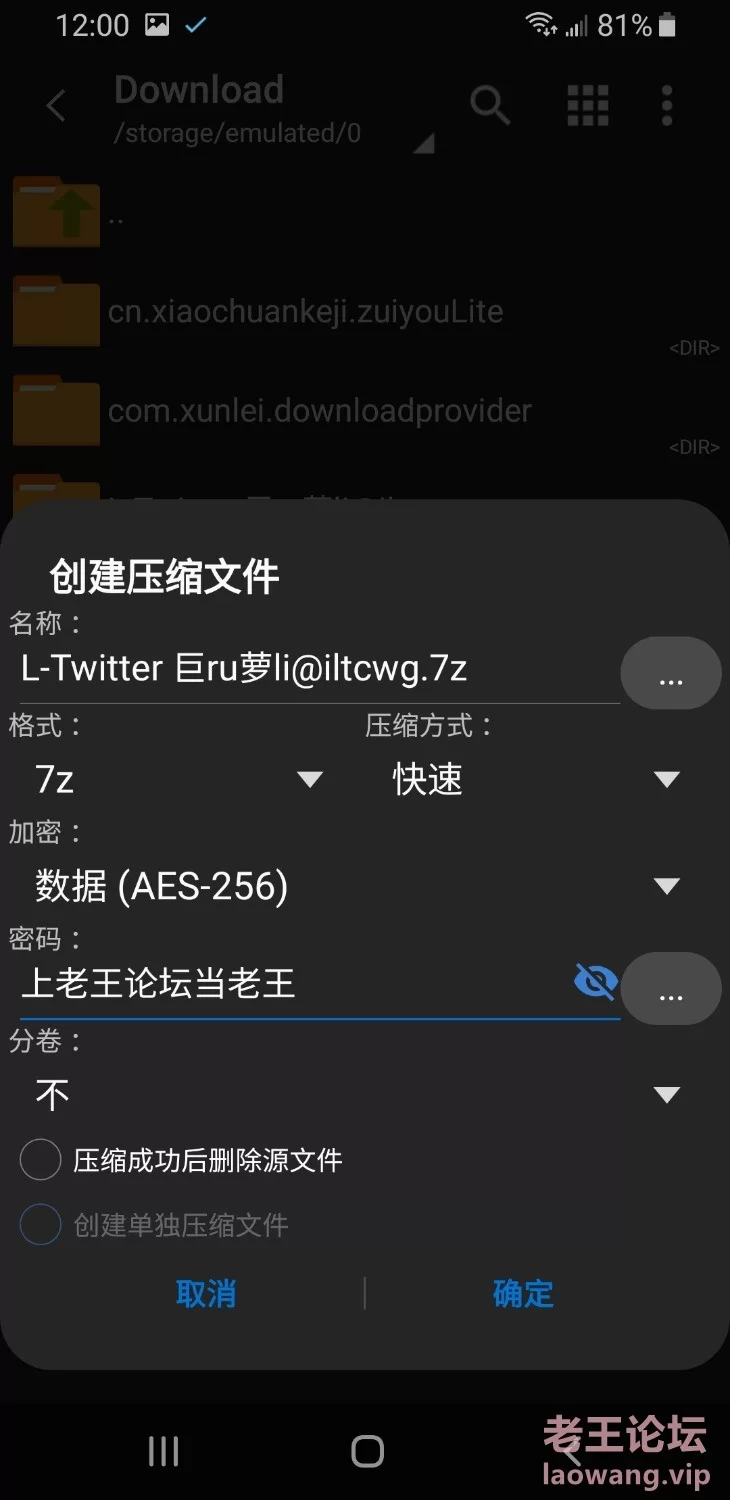The height and width of the screenshot is (1500, 730).
Task: Open the browse button beside name field
Action: (x=671, y=674)
